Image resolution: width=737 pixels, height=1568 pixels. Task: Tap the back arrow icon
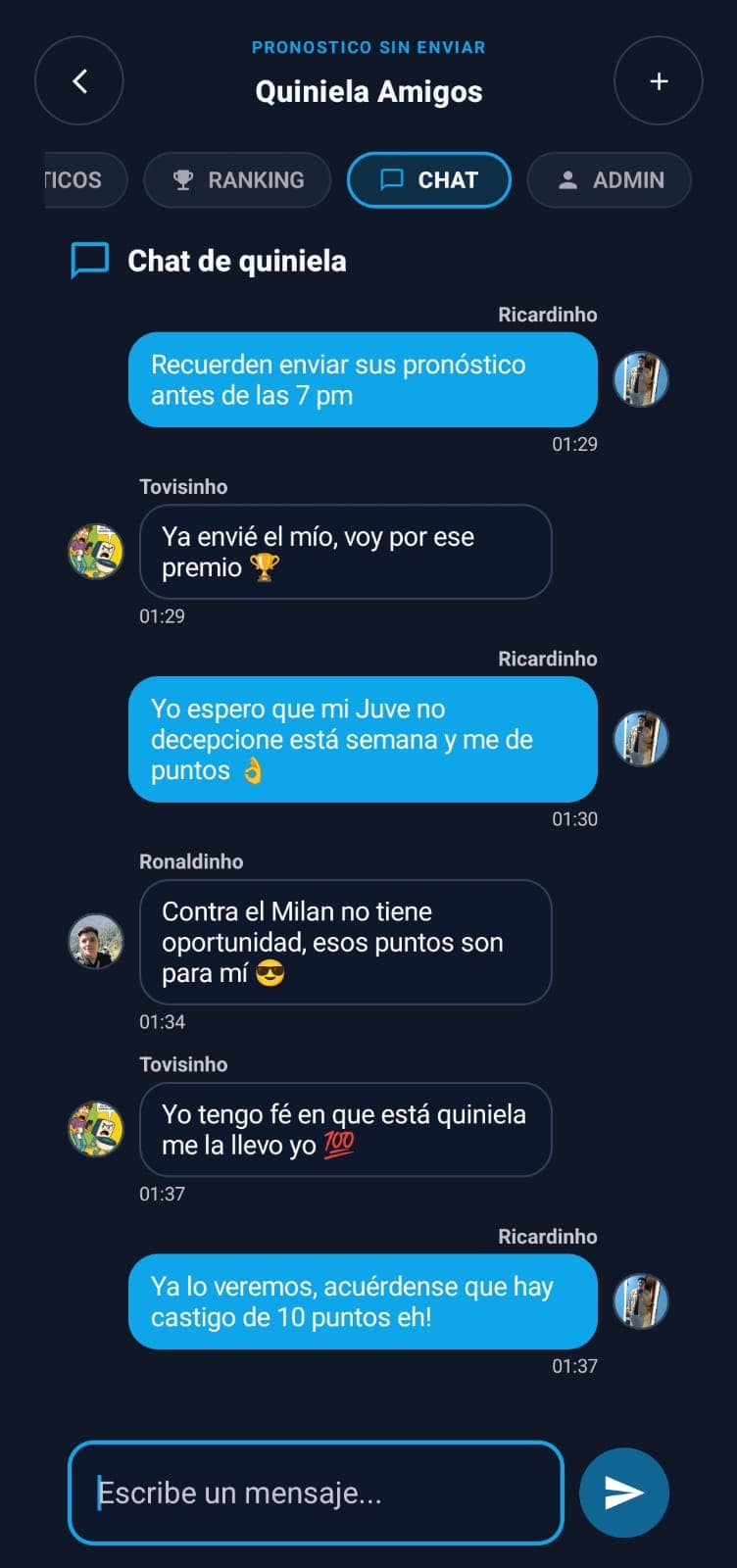[78, 81]
